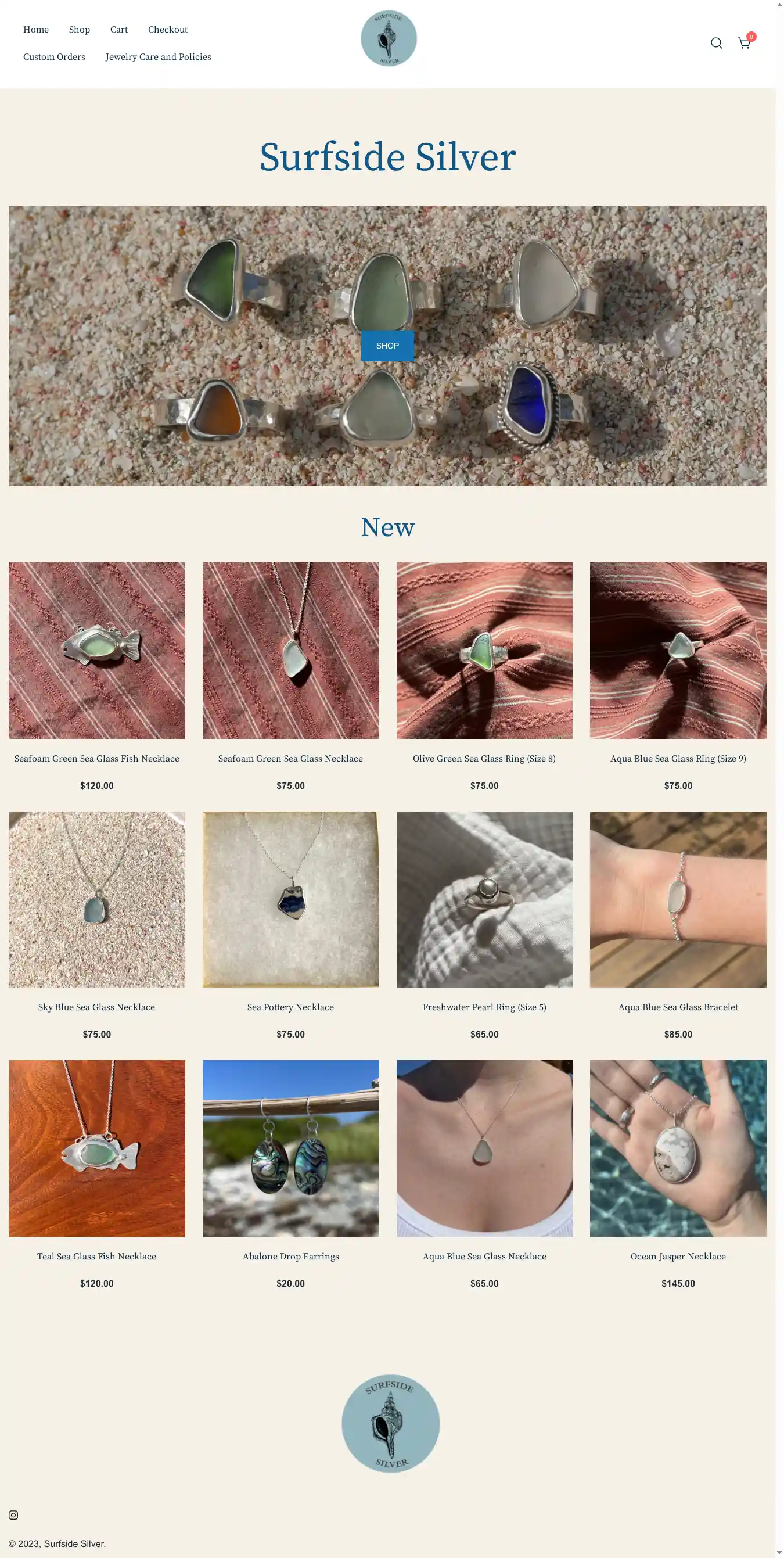View the Sea Pottery Necklace product

290,1006
